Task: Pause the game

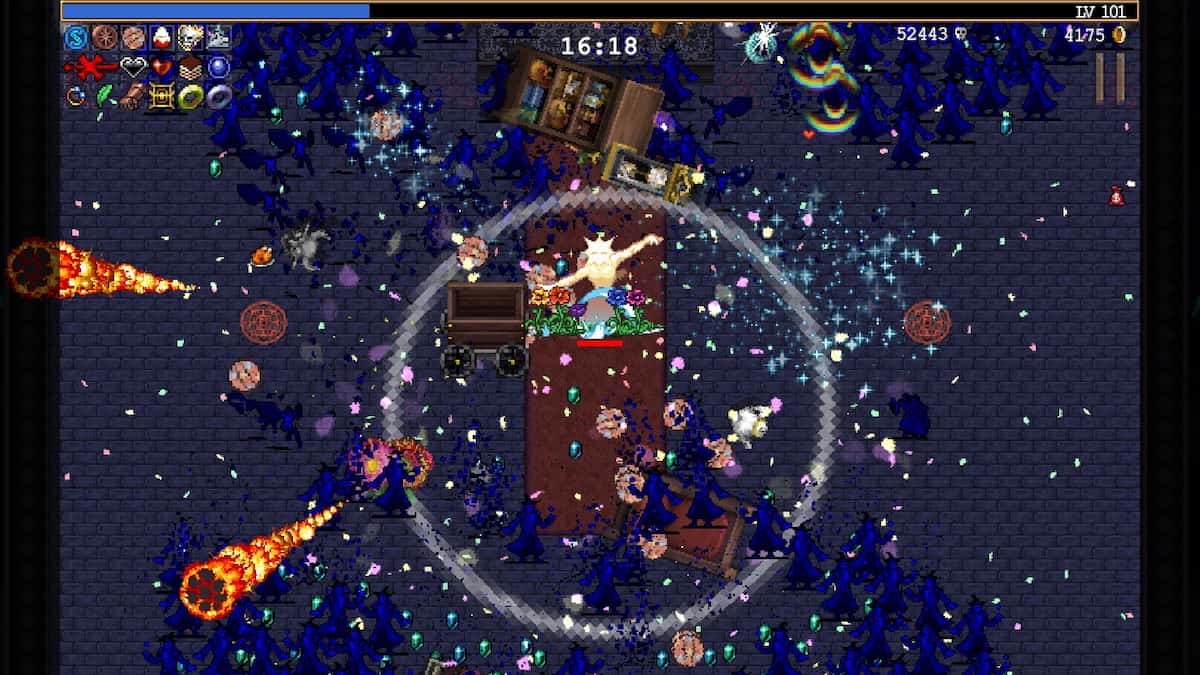Action: click(x=1109, y=78)
